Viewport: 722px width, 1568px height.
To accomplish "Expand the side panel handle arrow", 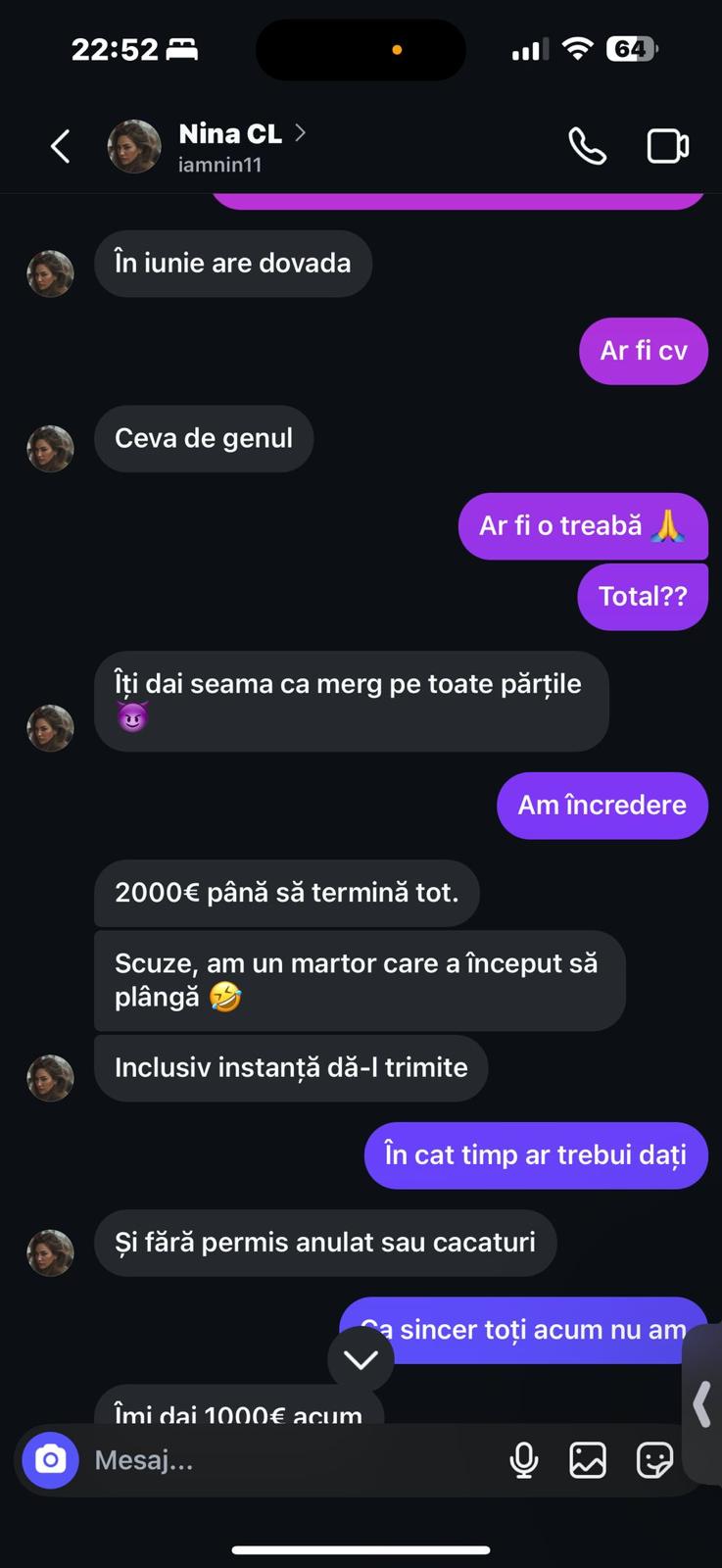I will pos(702,1403).
